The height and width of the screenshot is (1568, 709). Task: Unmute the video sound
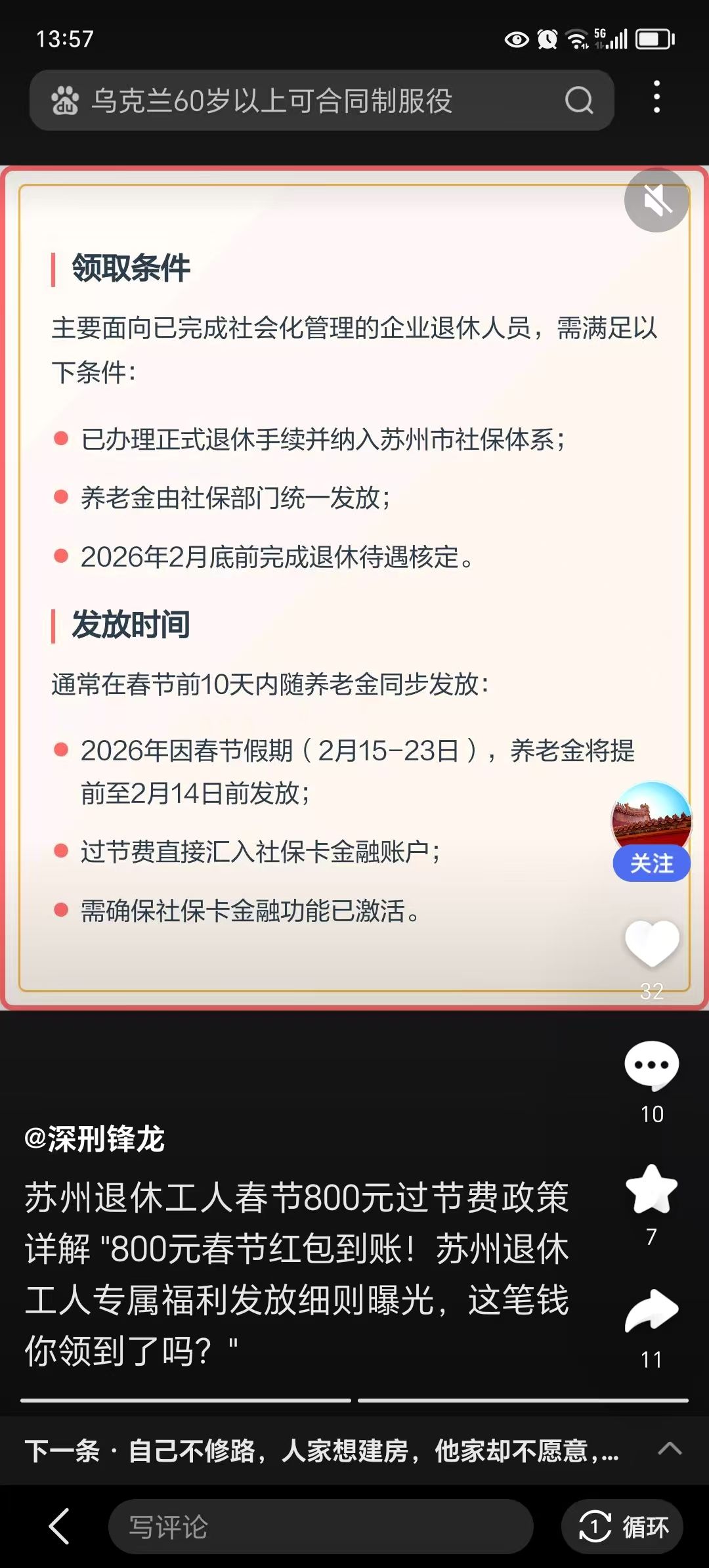click(x=656, y=200)
